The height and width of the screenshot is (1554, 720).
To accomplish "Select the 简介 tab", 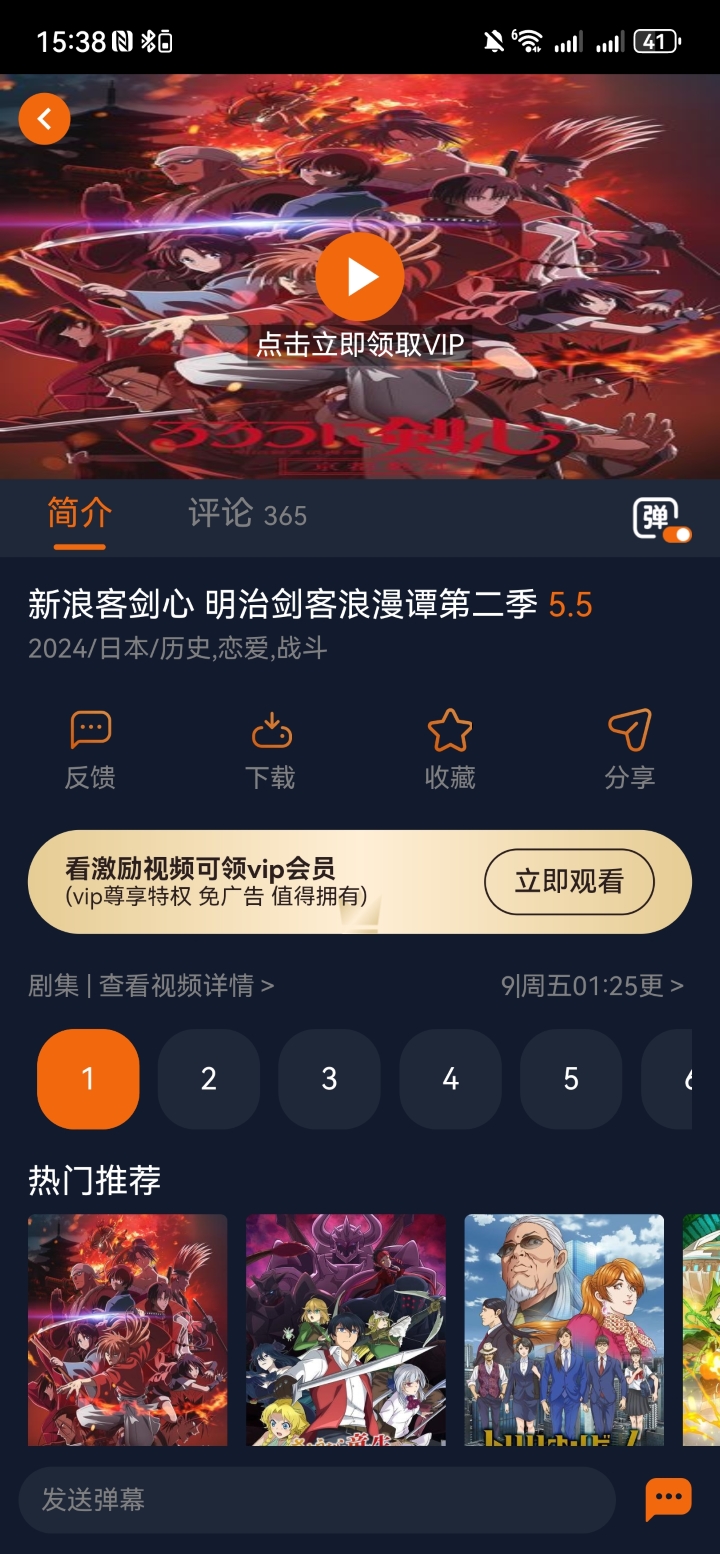I will pos(79,514).
